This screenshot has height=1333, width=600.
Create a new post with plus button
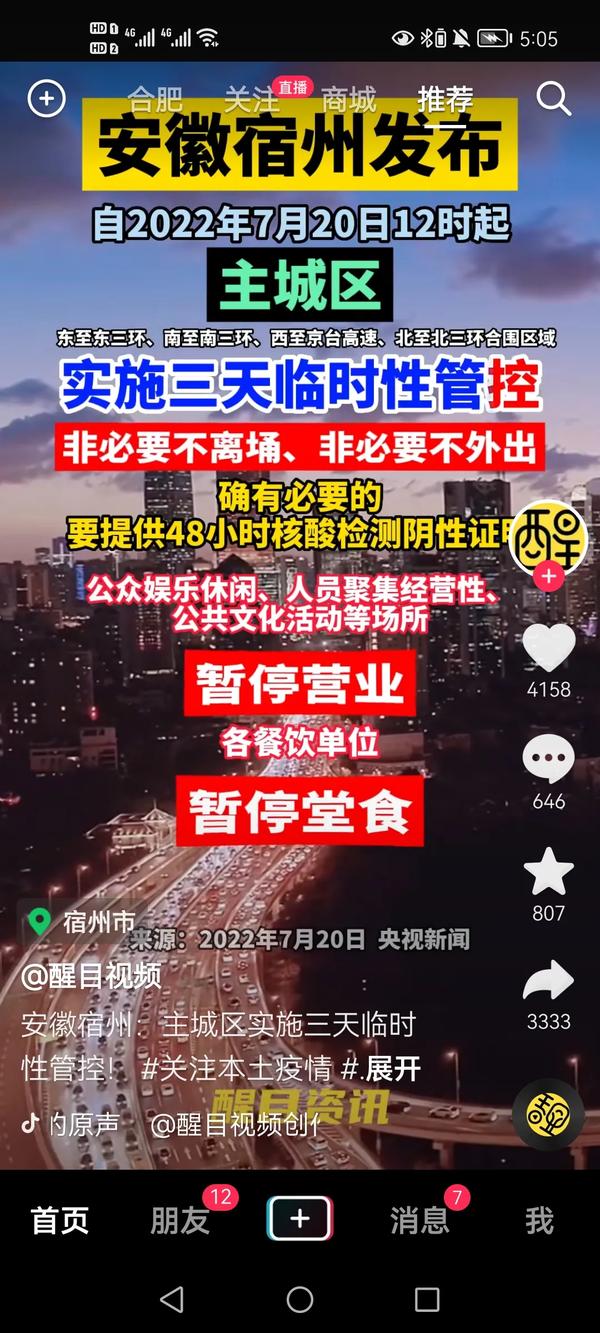point(300,1219)
